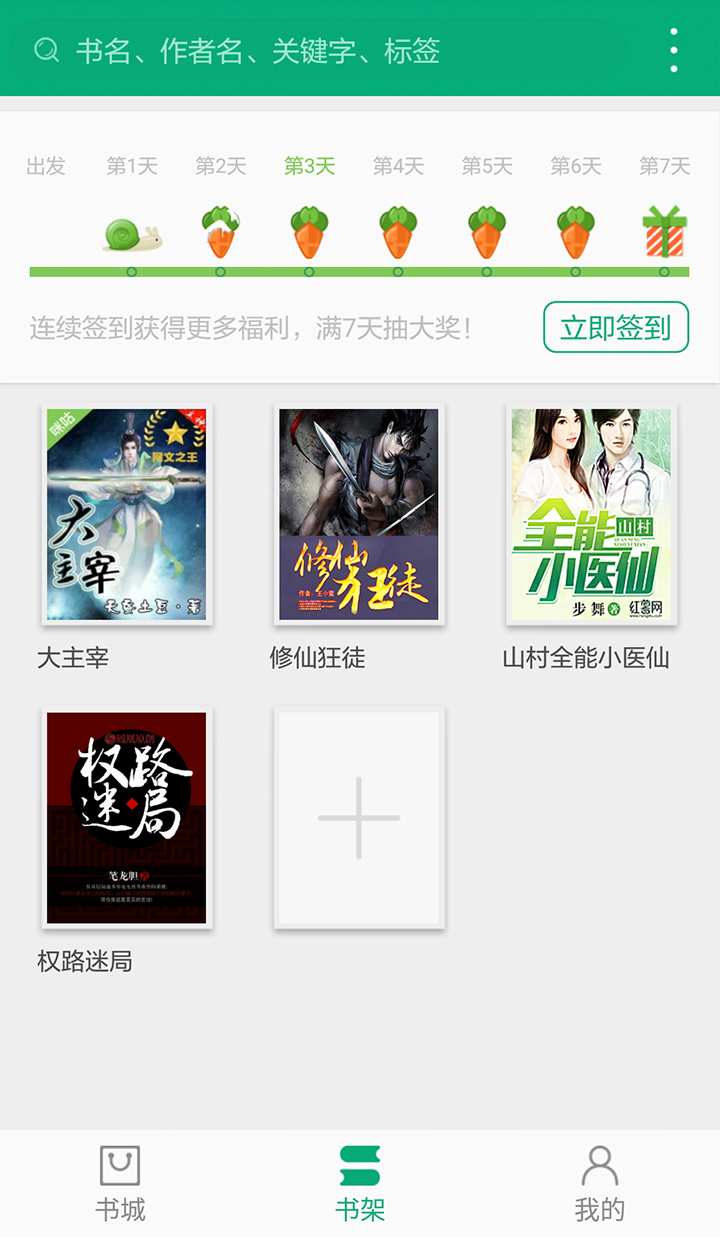720x1237 pixels.
Task: Tap the gift box icon for day 7
Action: (662, 232)
